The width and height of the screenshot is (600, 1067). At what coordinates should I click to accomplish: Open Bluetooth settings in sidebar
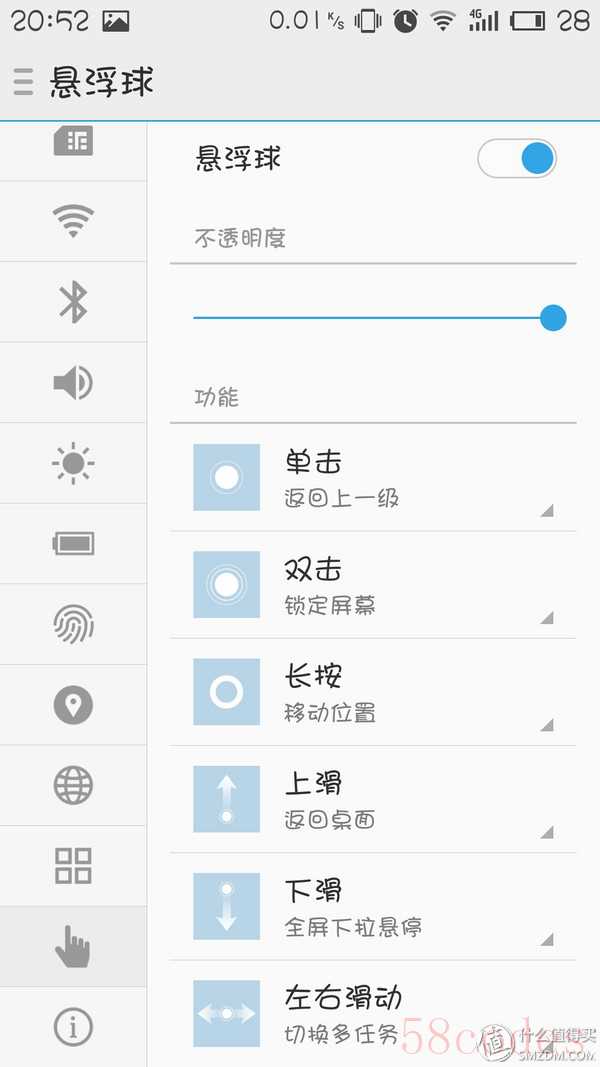point(73,302)
